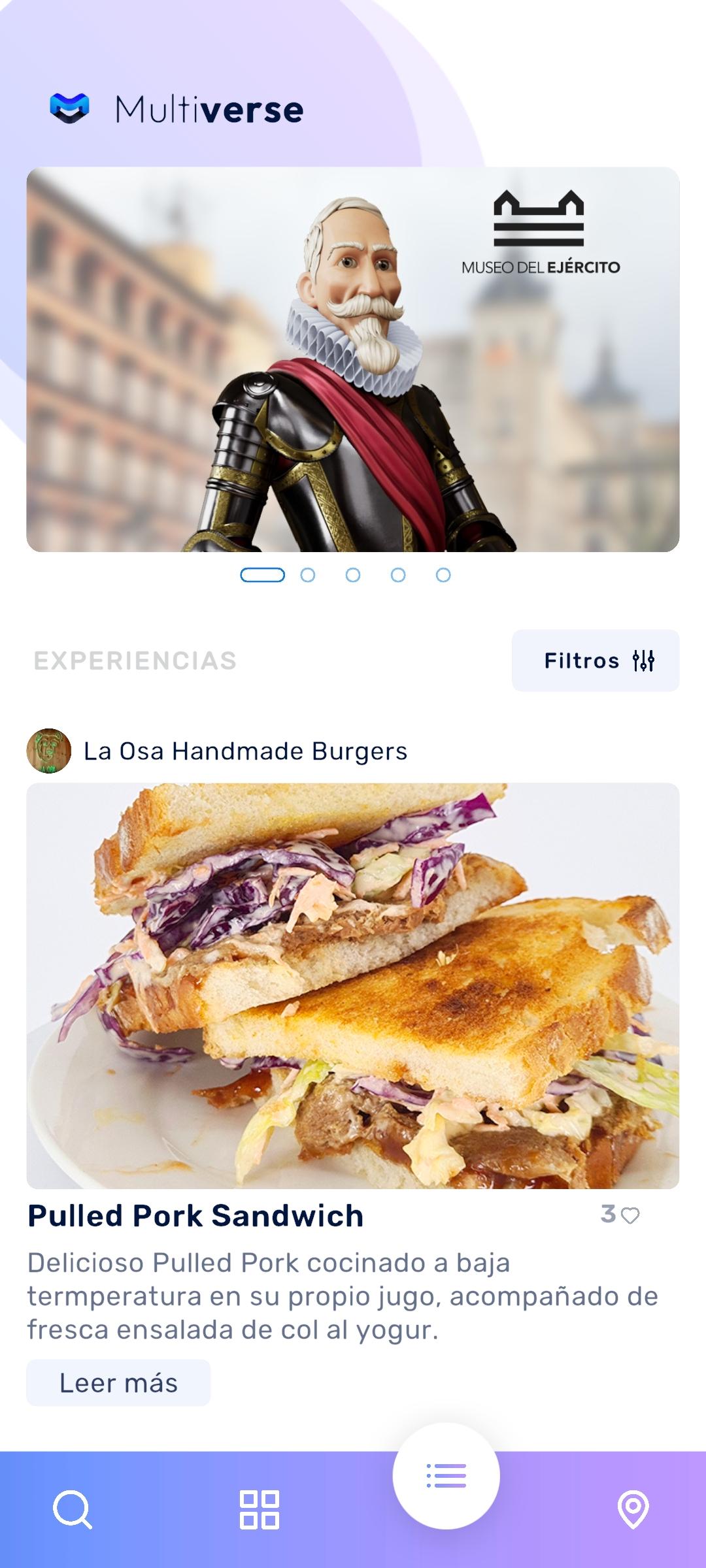Open search from the bottom bar

[72, 1509]
